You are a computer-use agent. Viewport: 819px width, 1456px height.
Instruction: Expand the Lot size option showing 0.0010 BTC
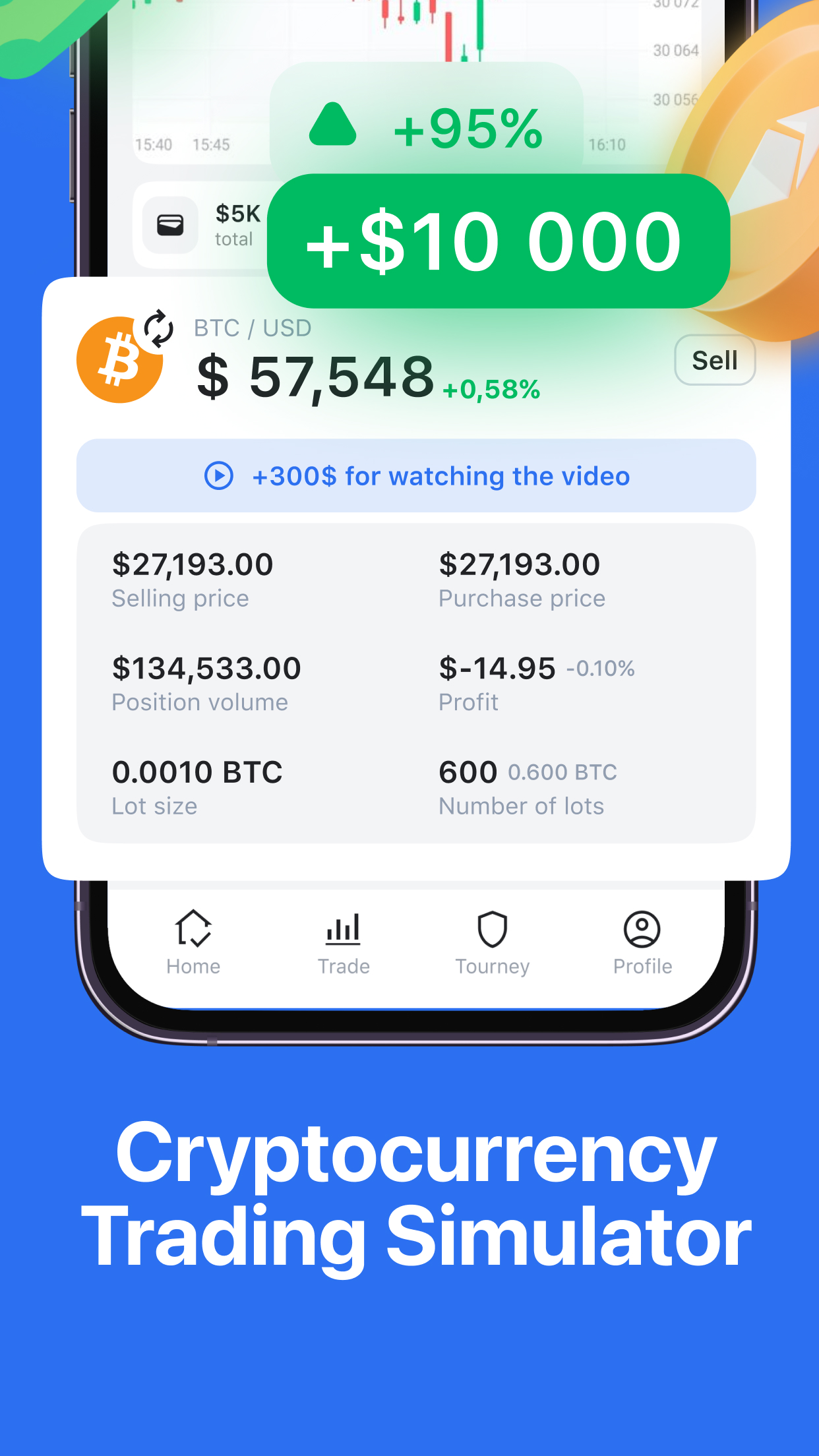(x=197, y=785)
